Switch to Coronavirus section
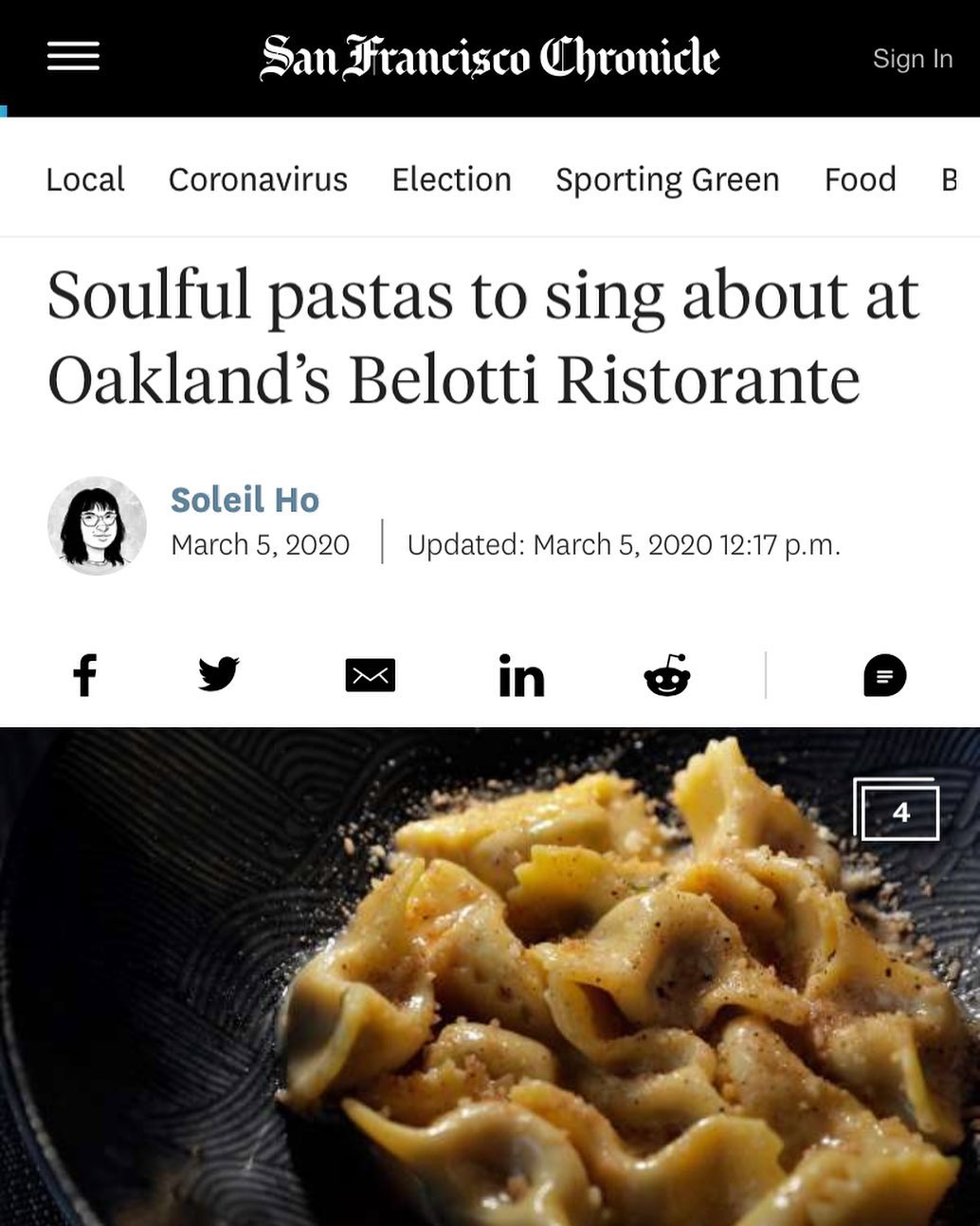This screenshot has width=980, height=1226. click(258, 179)
